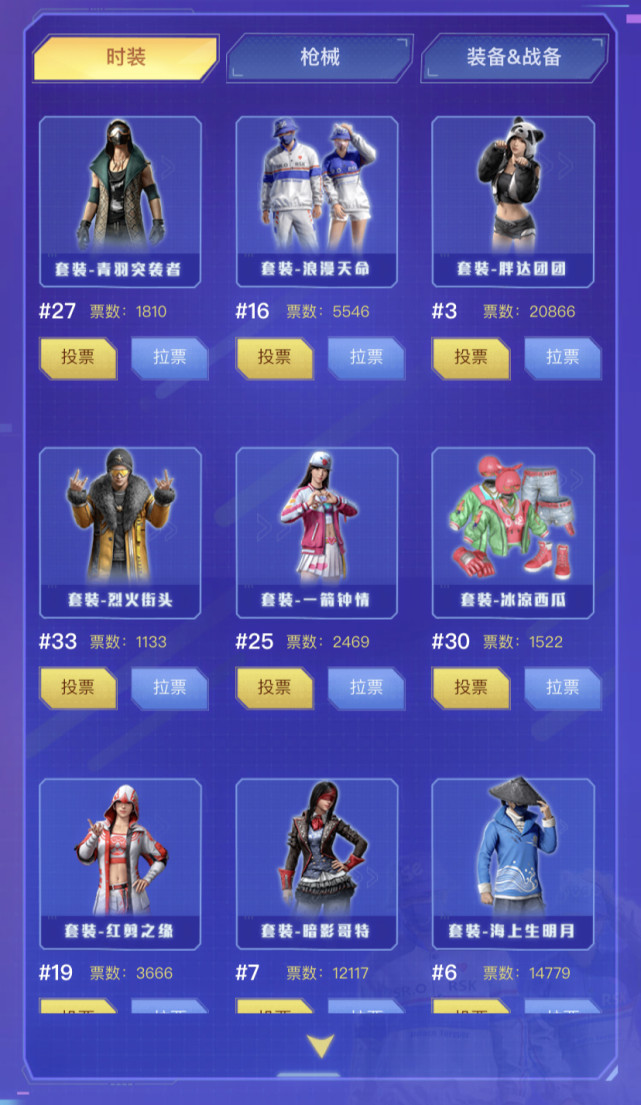
Task: Switch to the 枪械 tab
Action: click(x=320, y=57)
